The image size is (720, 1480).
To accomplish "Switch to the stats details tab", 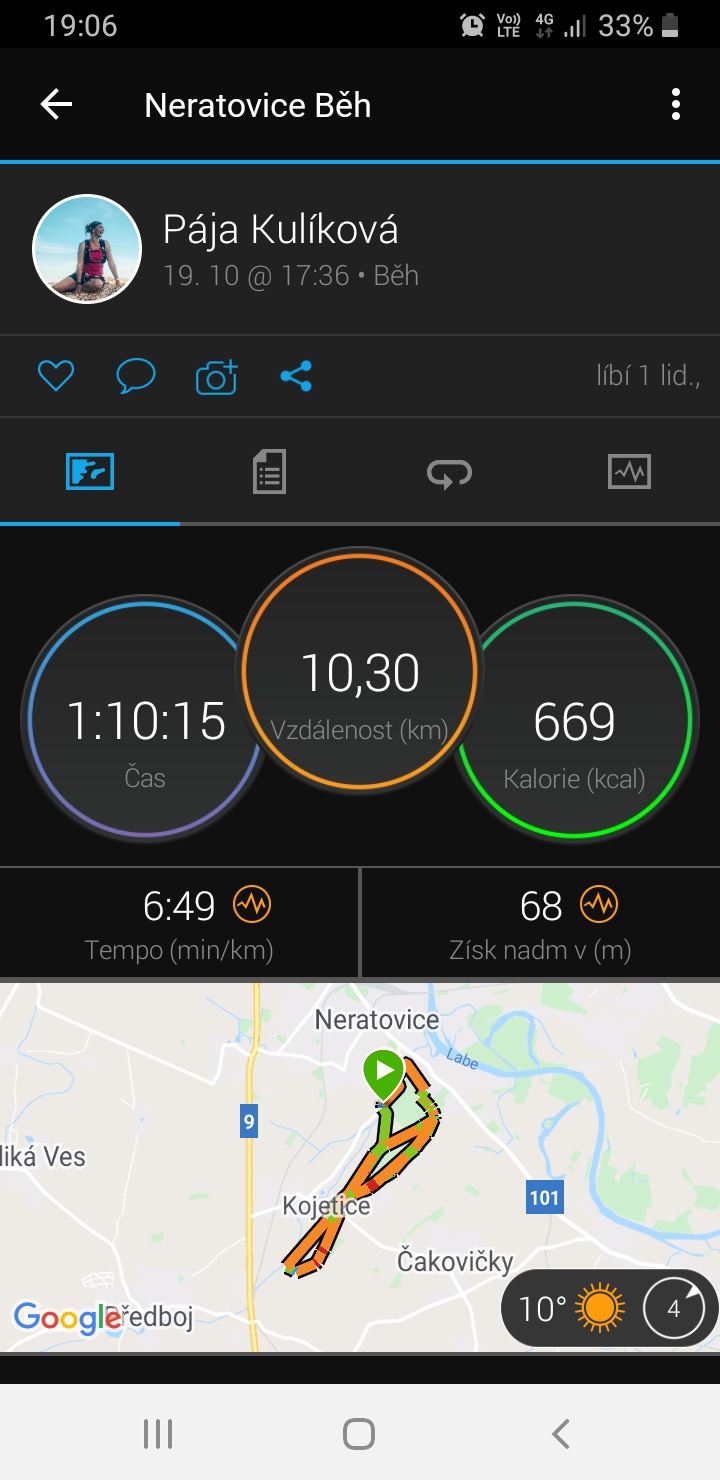I will pyautogui.click(x=269, y=471).
